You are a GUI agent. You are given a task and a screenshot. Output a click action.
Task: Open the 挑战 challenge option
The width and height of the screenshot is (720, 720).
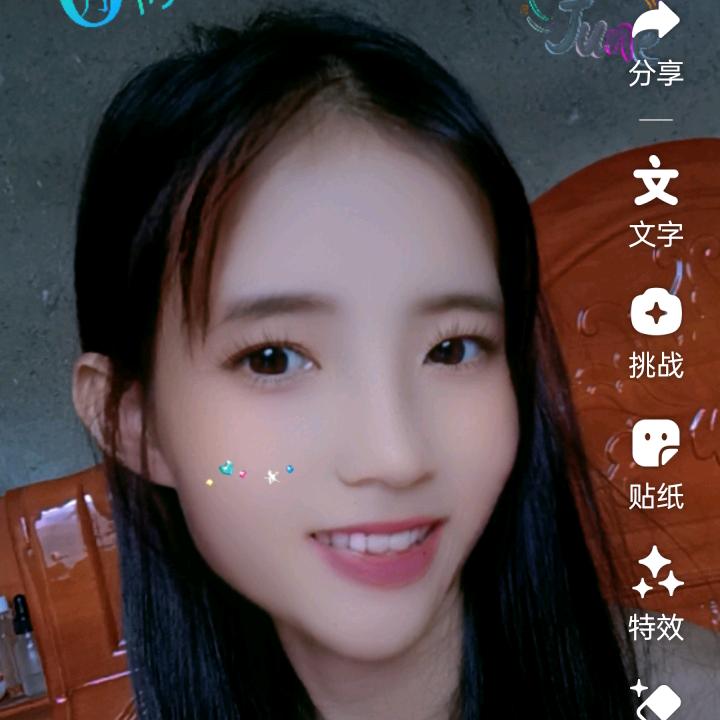pyautogui.click(x=656, y=333)
